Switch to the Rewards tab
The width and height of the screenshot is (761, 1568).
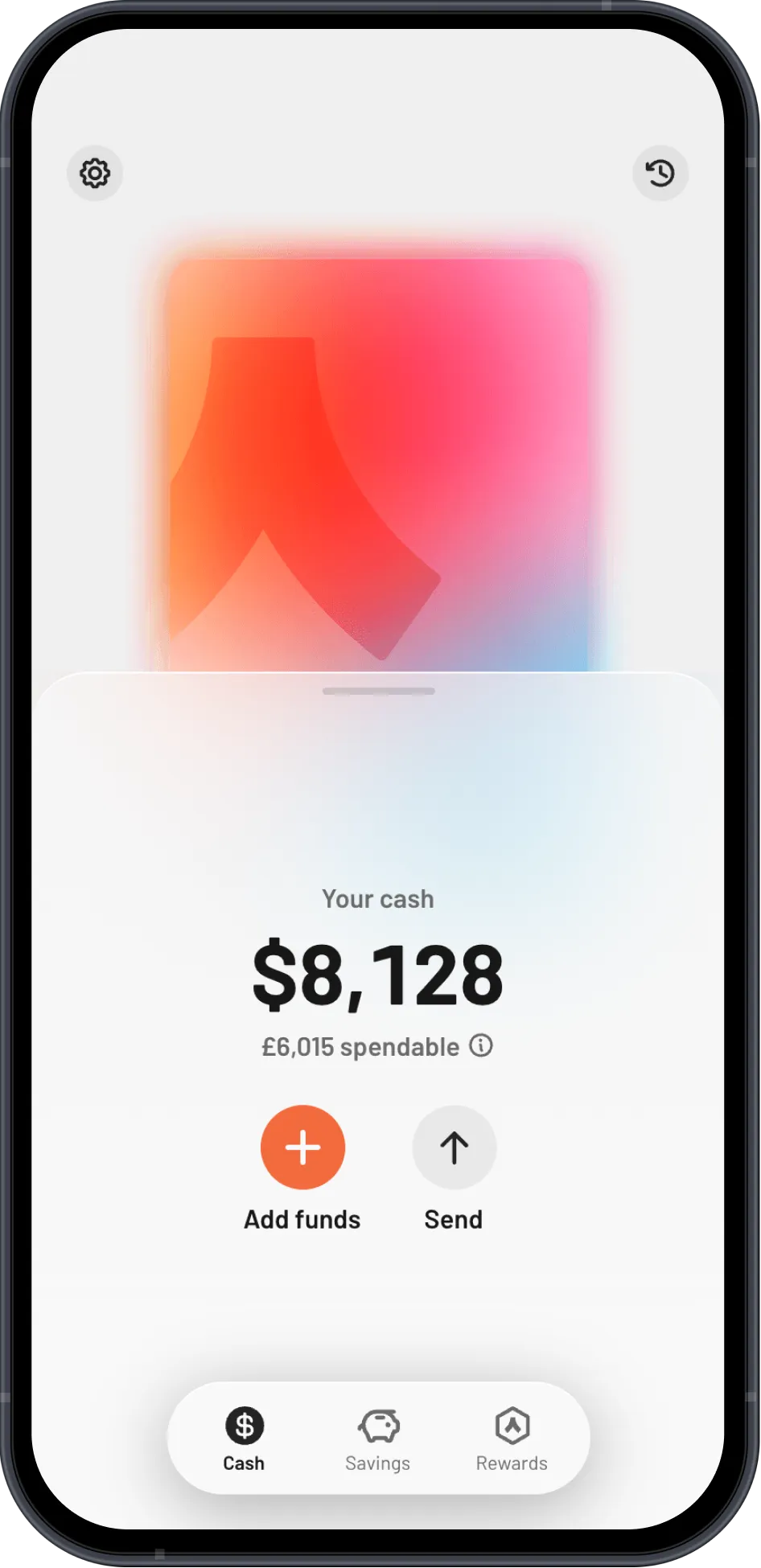click(512, 1440)
